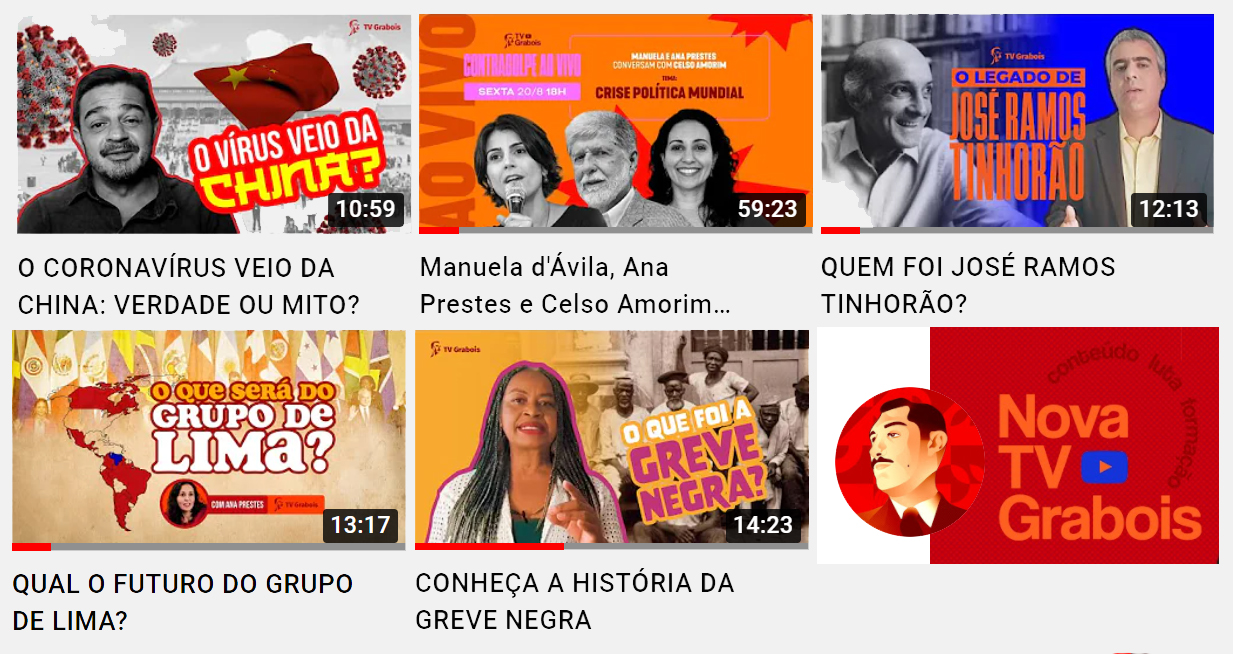Open Qual o futuro do Grupo de Lima video

pos(209,438)
